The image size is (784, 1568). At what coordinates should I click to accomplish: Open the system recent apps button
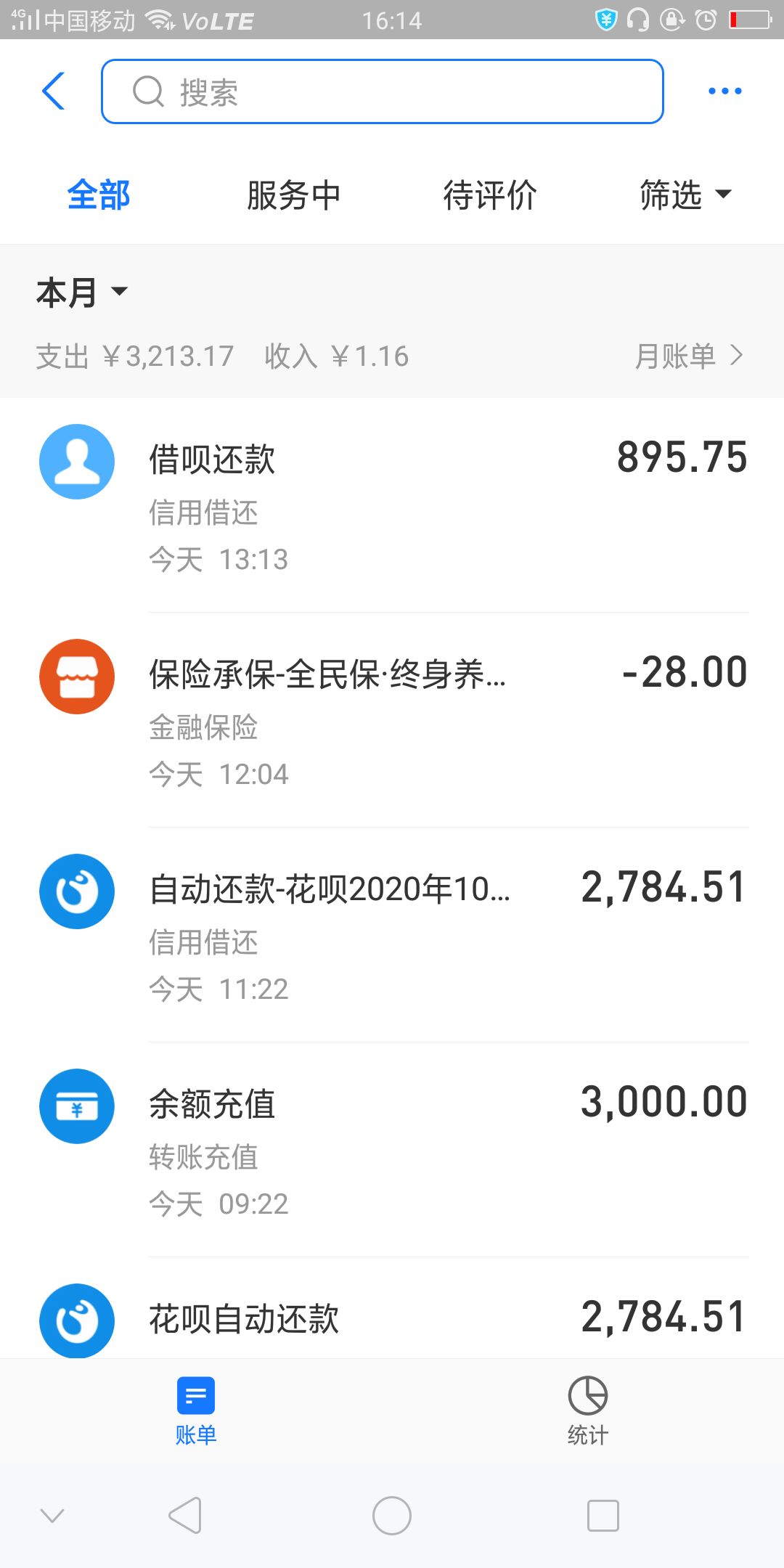tap(603, 1516)
